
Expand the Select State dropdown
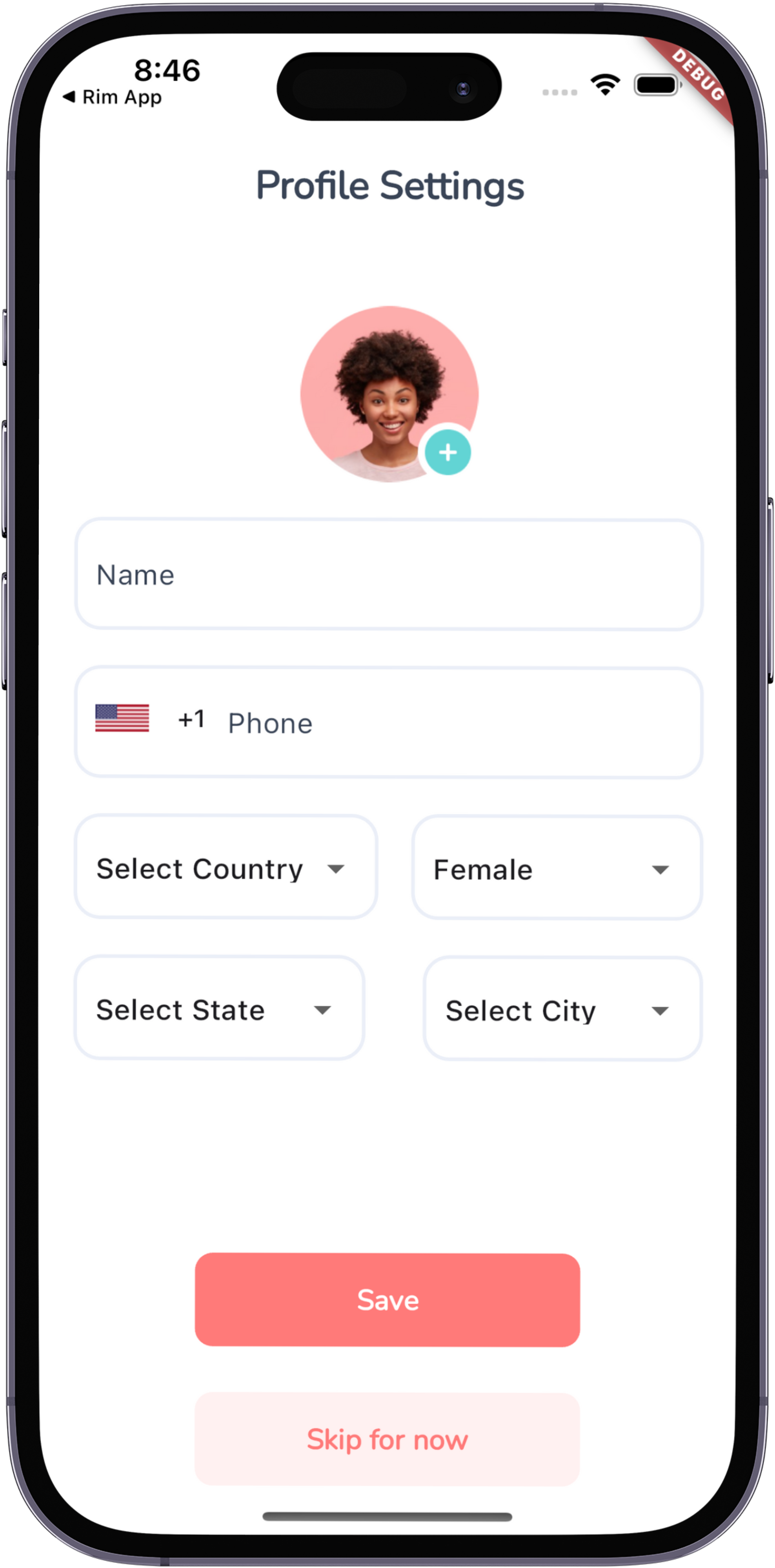(x=219, y=1009)
